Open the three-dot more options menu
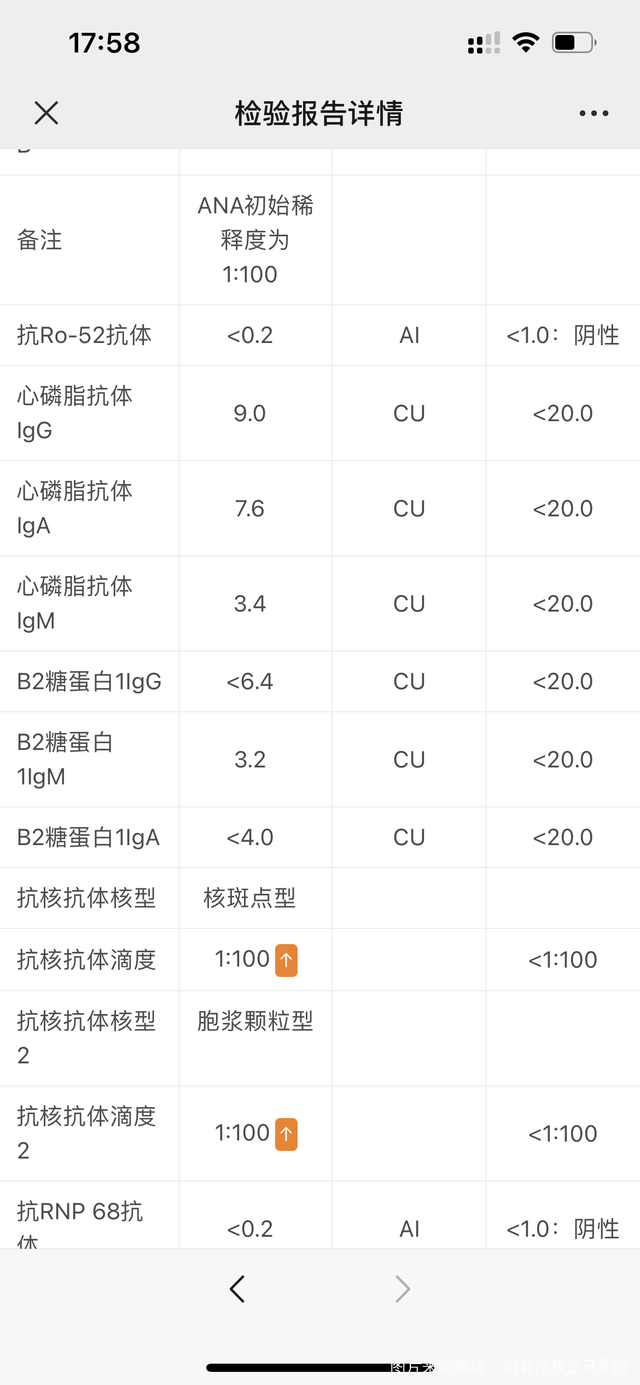The height and width of the screenshot is (1385, 640). coord(594,114)
